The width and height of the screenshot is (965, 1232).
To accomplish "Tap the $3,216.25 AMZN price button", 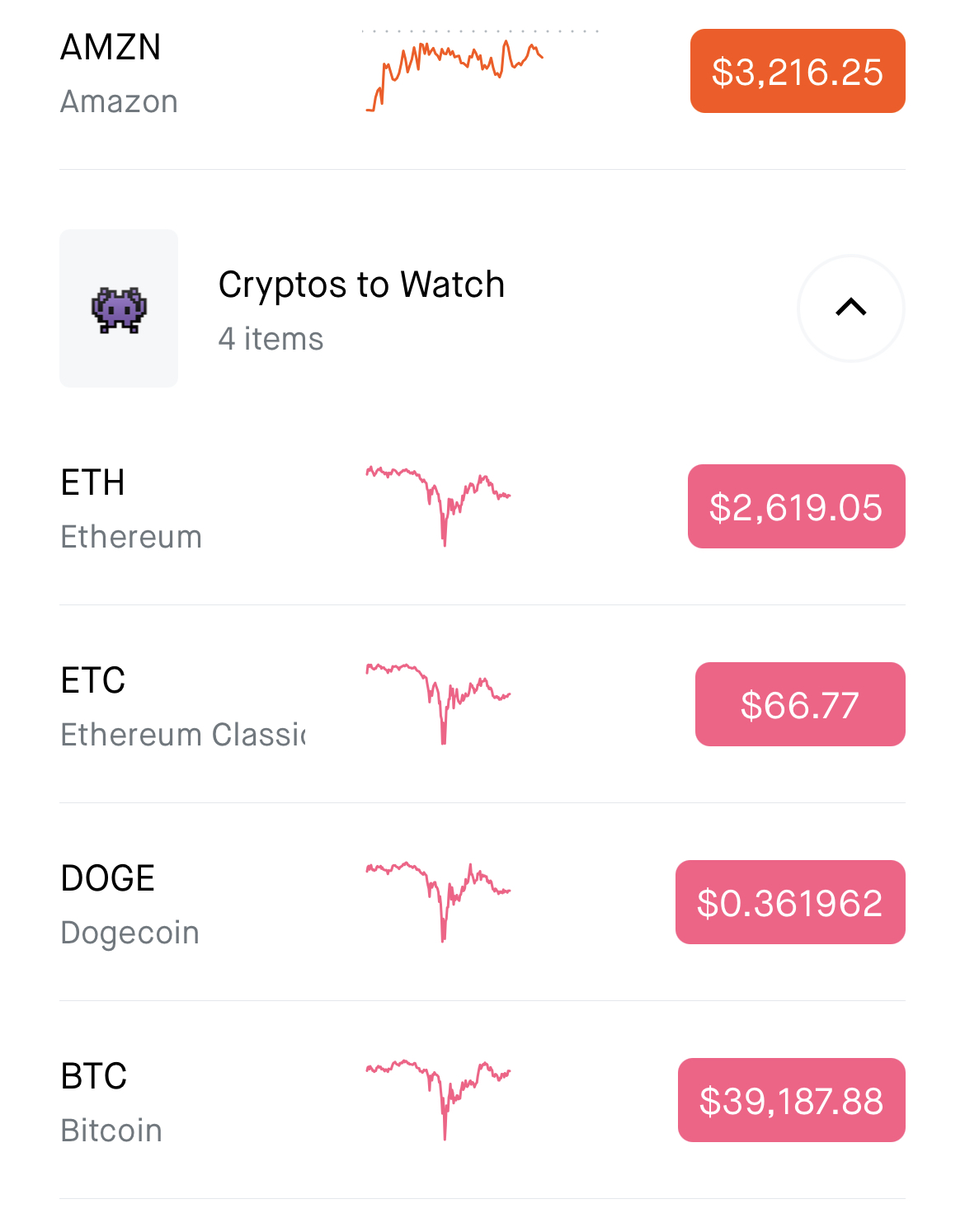I will point(797,72).
